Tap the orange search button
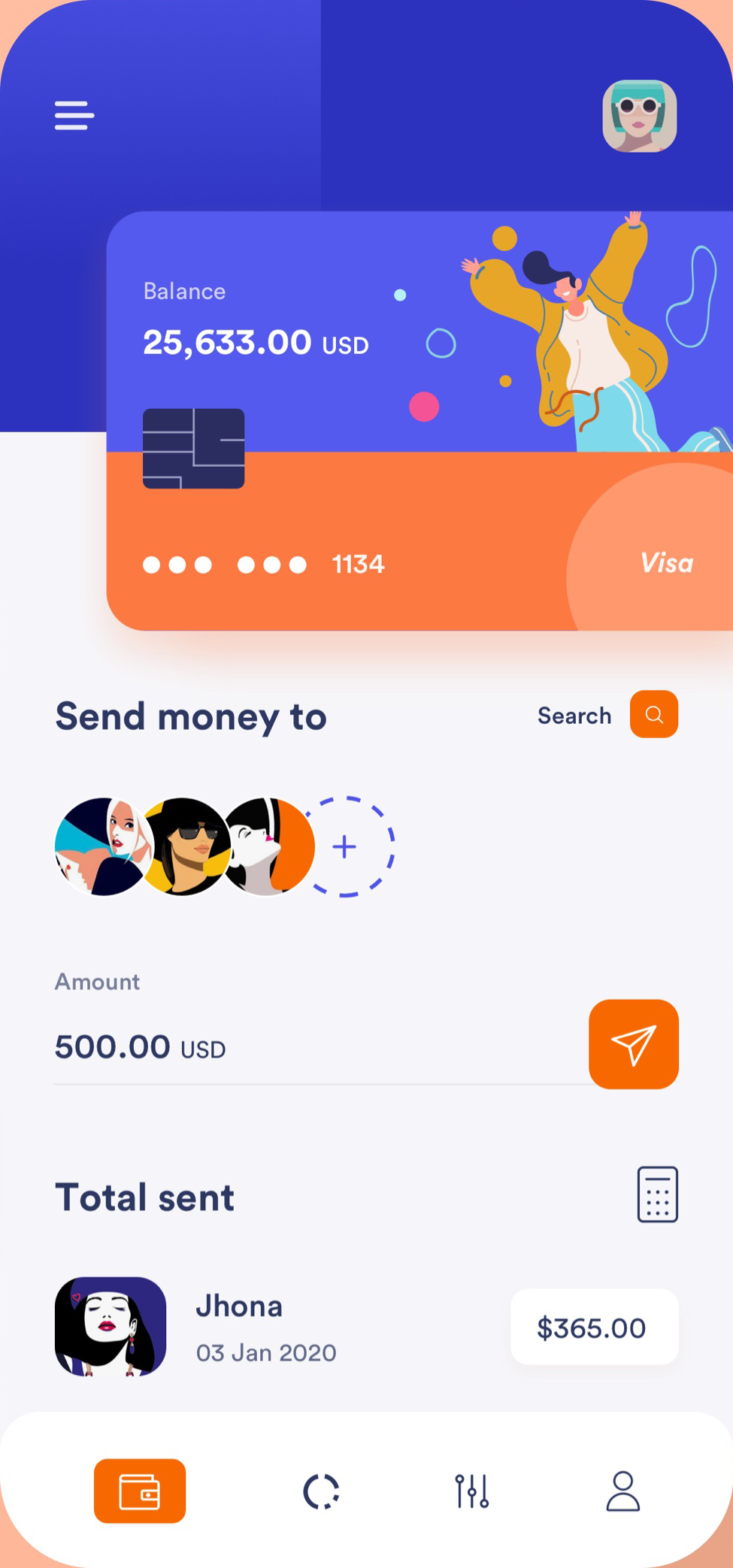Image resolution: width=733 pixels, height=1568 pixels. (653, 714)
